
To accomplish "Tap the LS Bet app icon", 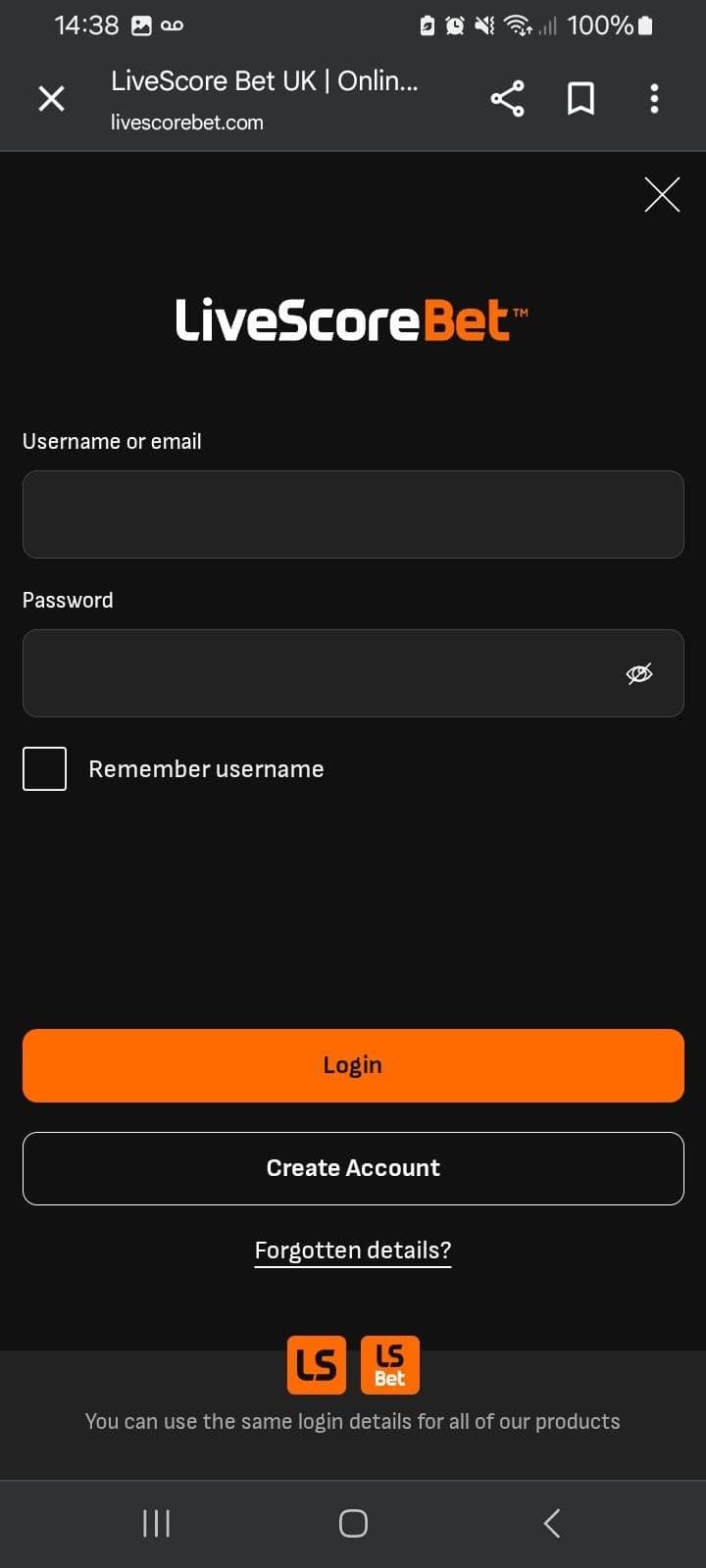I will pyautogui.click(x=389, y=1364).
